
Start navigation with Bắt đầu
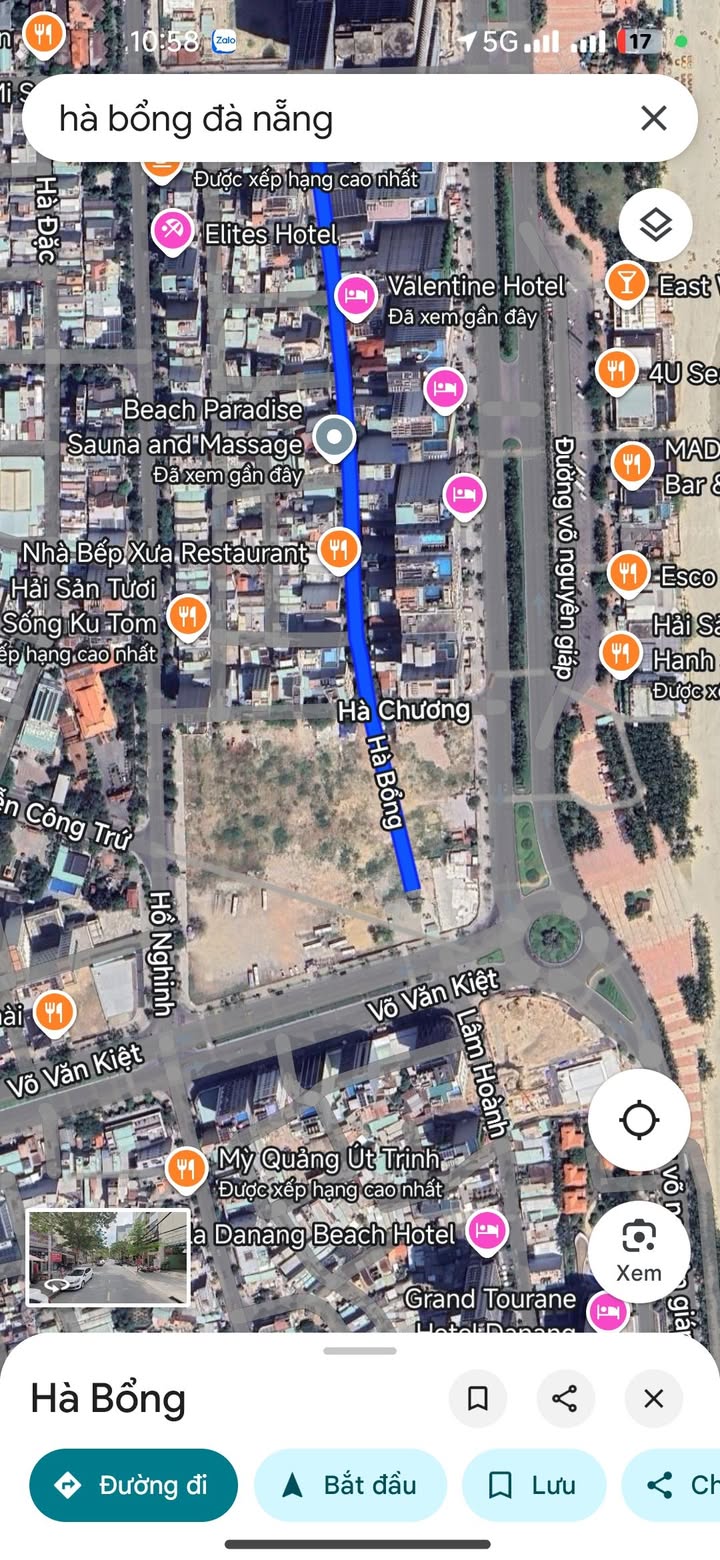(x=349, y=1485)
